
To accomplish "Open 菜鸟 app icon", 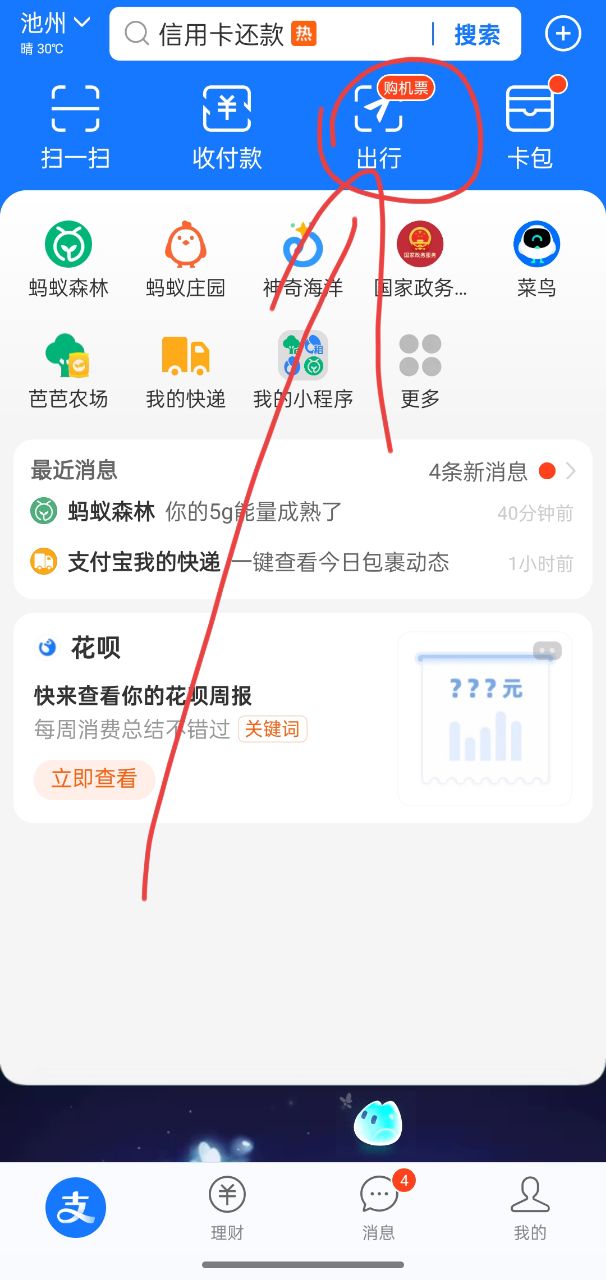I will [x=537, y=259].
